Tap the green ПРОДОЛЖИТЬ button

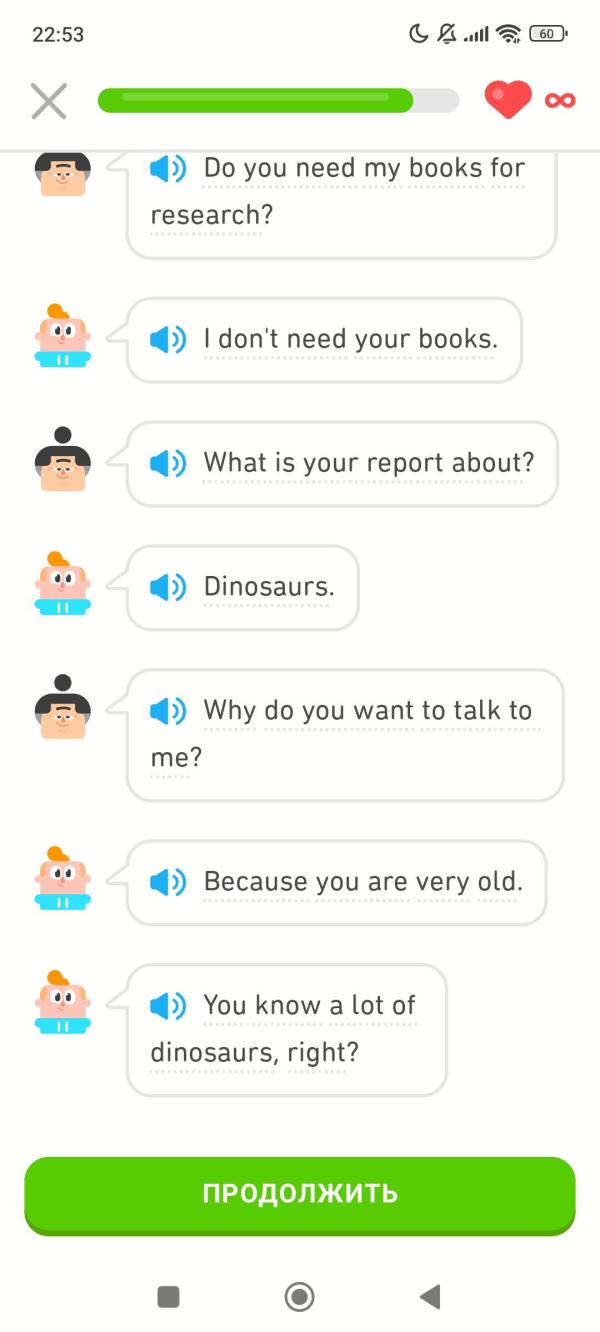300,1194
